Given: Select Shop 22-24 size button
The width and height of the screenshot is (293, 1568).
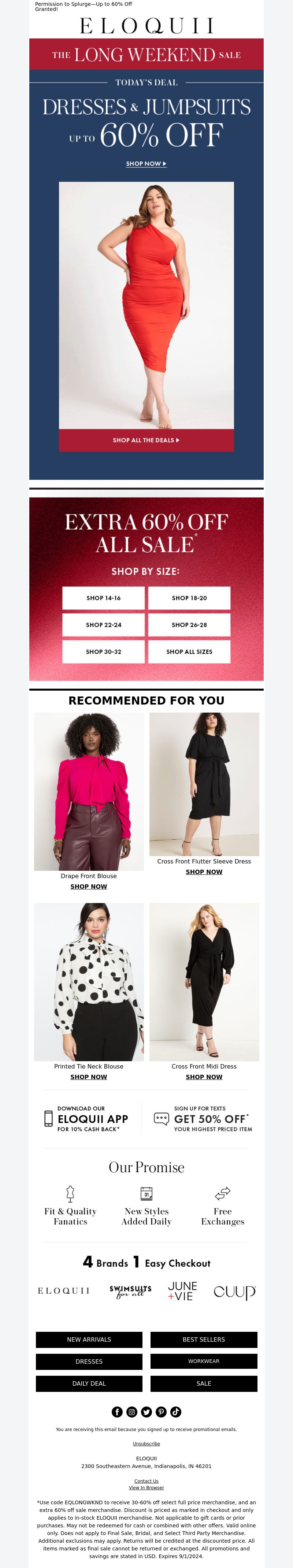Looking at the screenshot, I should coord(104,624).
